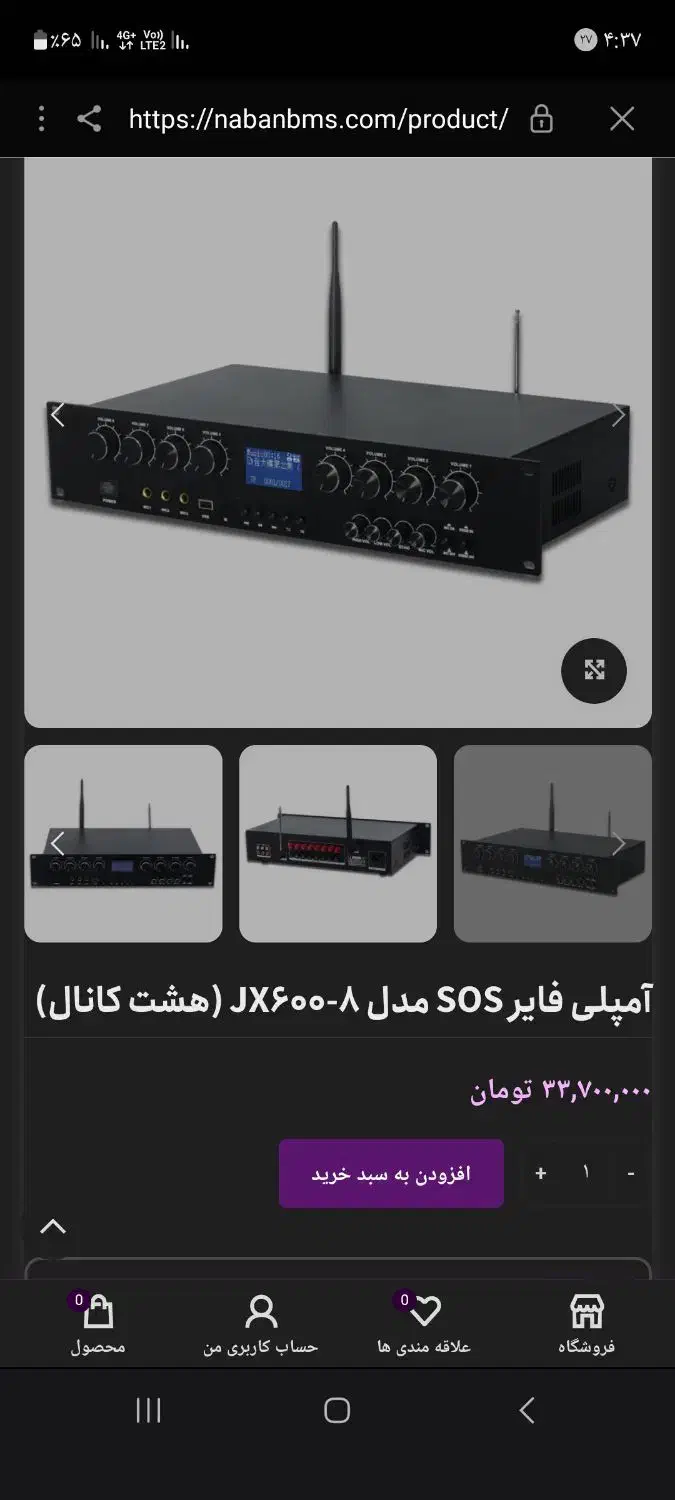
Task: Show the next main product image
Action: 619,415
